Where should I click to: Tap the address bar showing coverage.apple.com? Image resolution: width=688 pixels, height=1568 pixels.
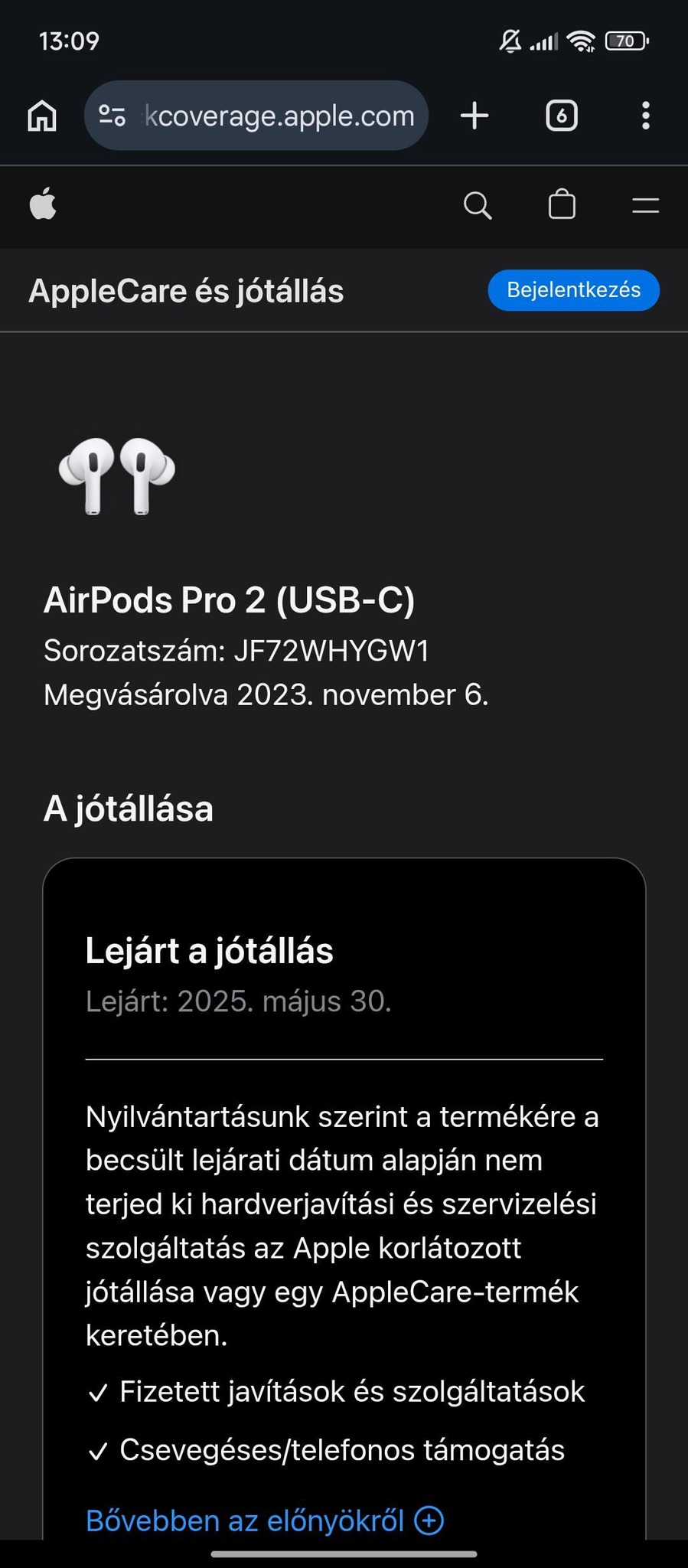coord(279,116)
